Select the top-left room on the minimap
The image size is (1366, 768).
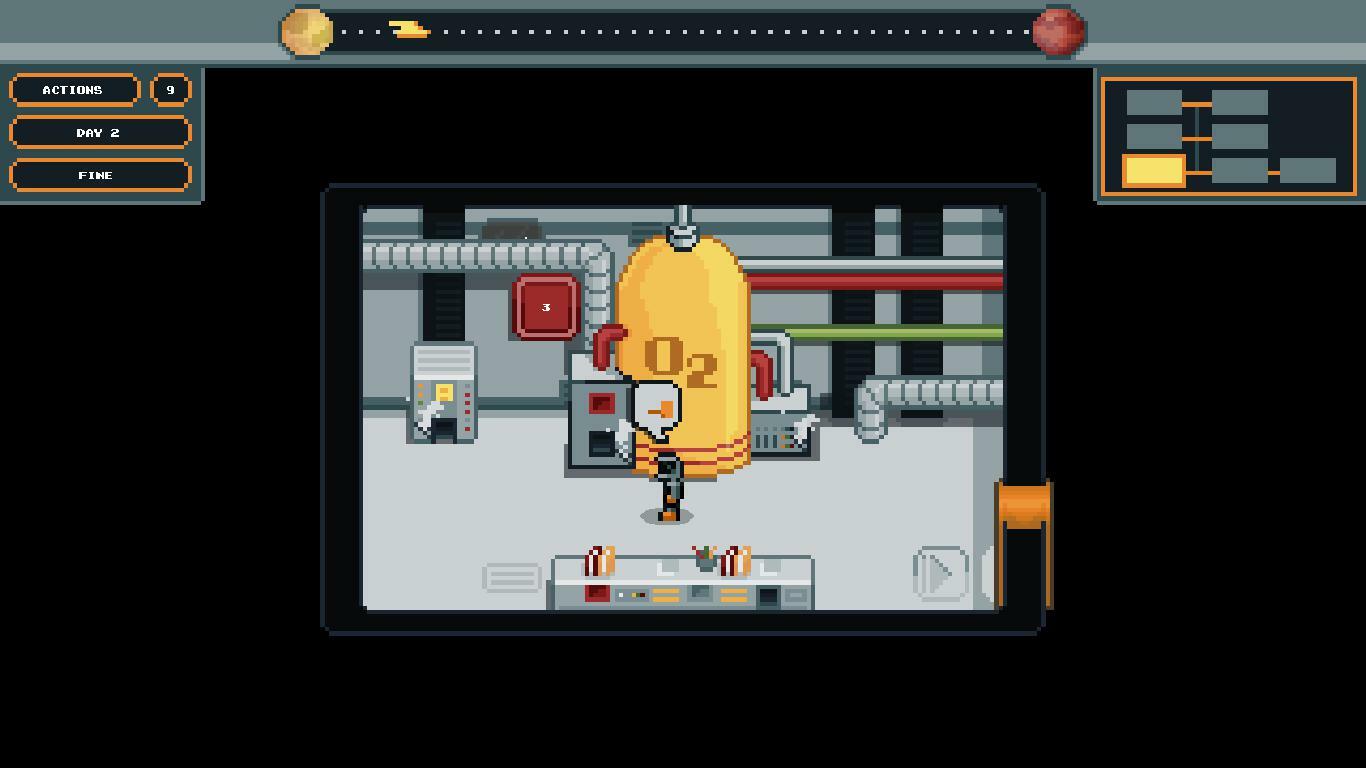(x=1154, y=102)
